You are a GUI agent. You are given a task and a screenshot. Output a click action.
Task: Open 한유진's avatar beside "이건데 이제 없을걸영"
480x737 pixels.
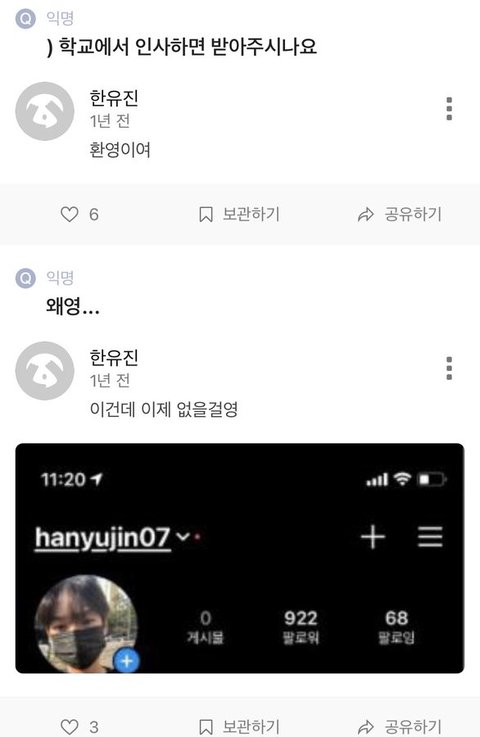point(45,371)
